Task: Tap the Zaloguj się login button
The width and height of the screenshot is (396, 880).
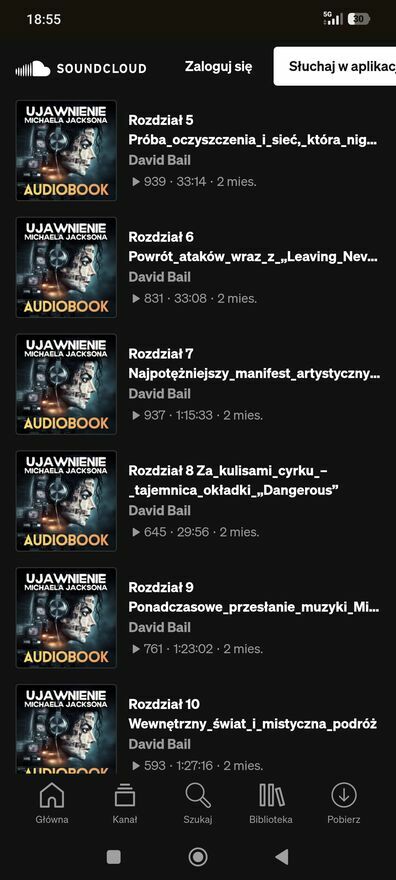Action: click(x=218, y=67)
